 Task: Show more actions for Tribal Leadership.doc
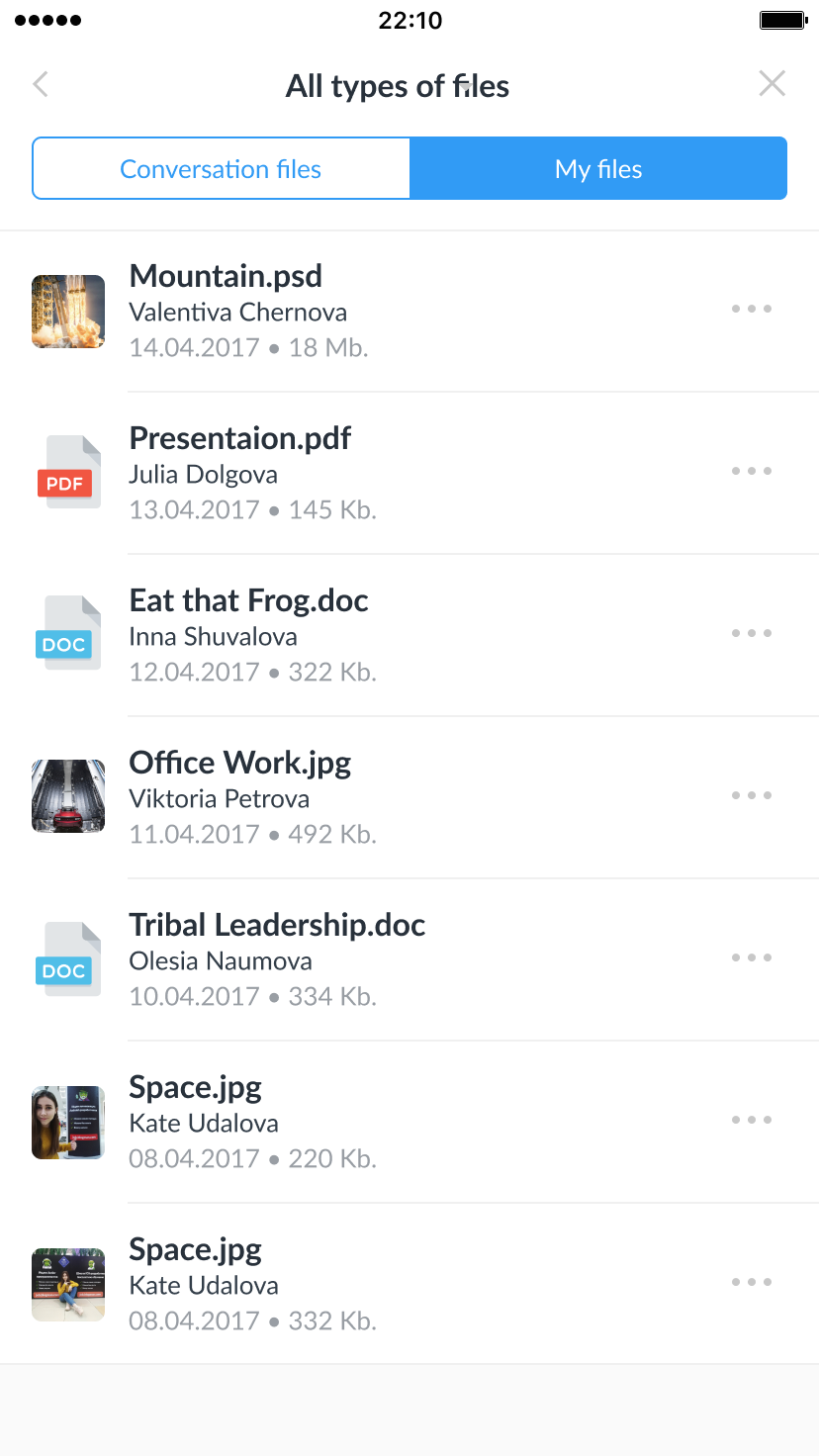(x=752, y=957)
